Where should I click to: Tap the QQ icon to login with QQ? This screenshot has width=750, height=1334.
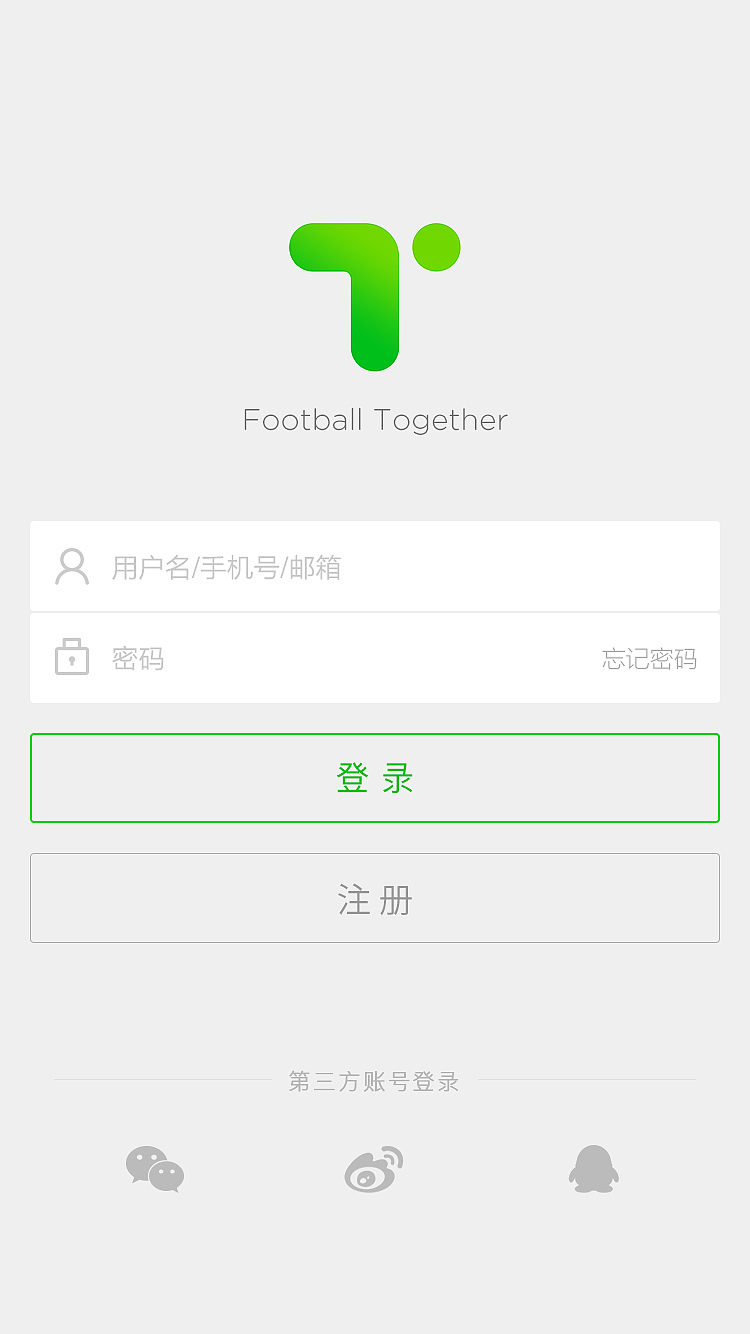point(594,1169)
